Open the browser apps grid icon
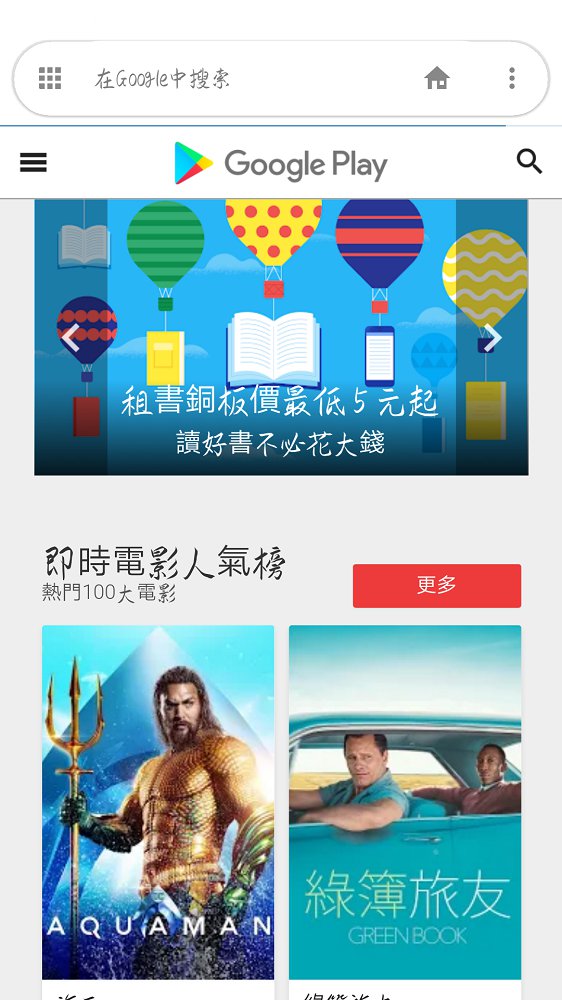 point(50,78)
